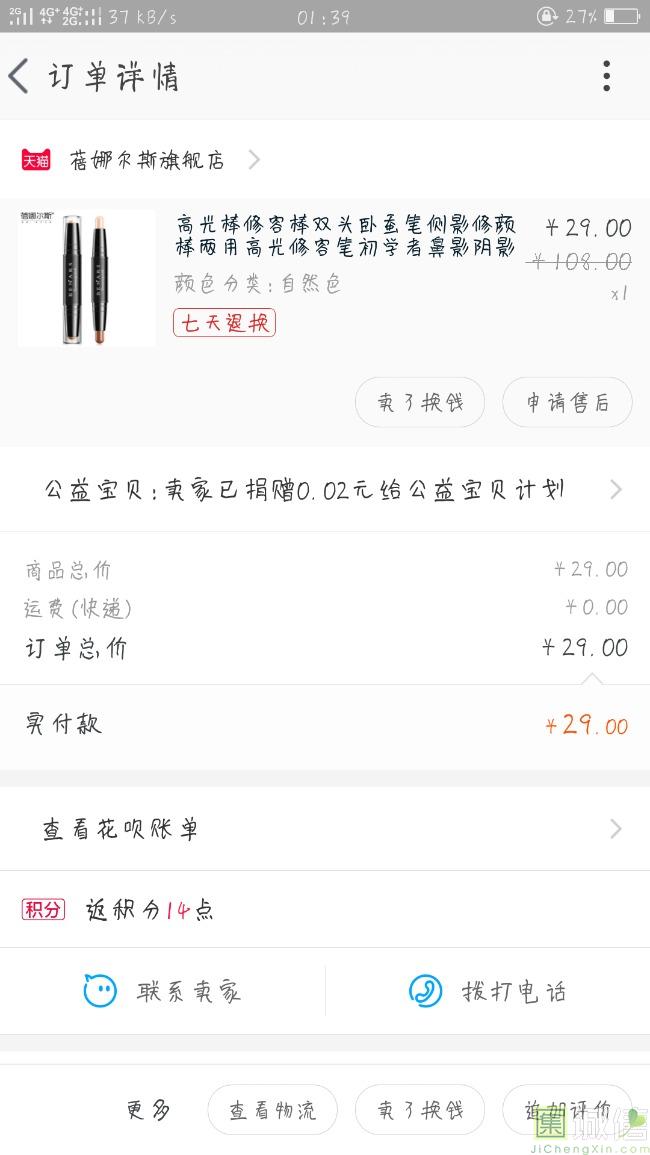
Task: Contact the seller via 联系卖家
Action: pos(163,991)
